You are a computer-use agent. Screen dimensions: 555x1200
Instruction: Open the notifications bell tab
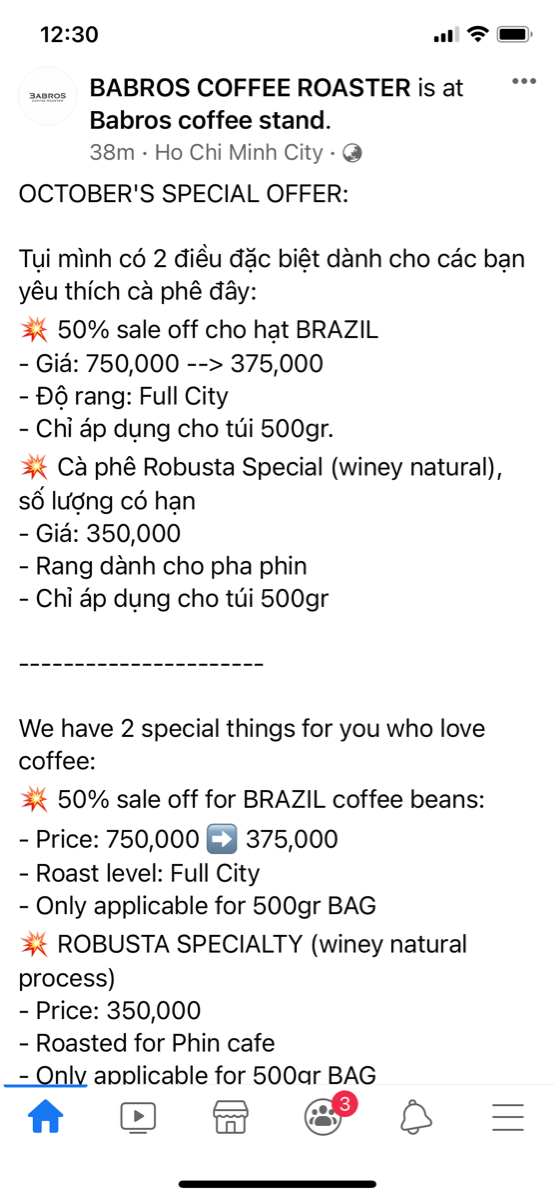tap(416, 1116)
